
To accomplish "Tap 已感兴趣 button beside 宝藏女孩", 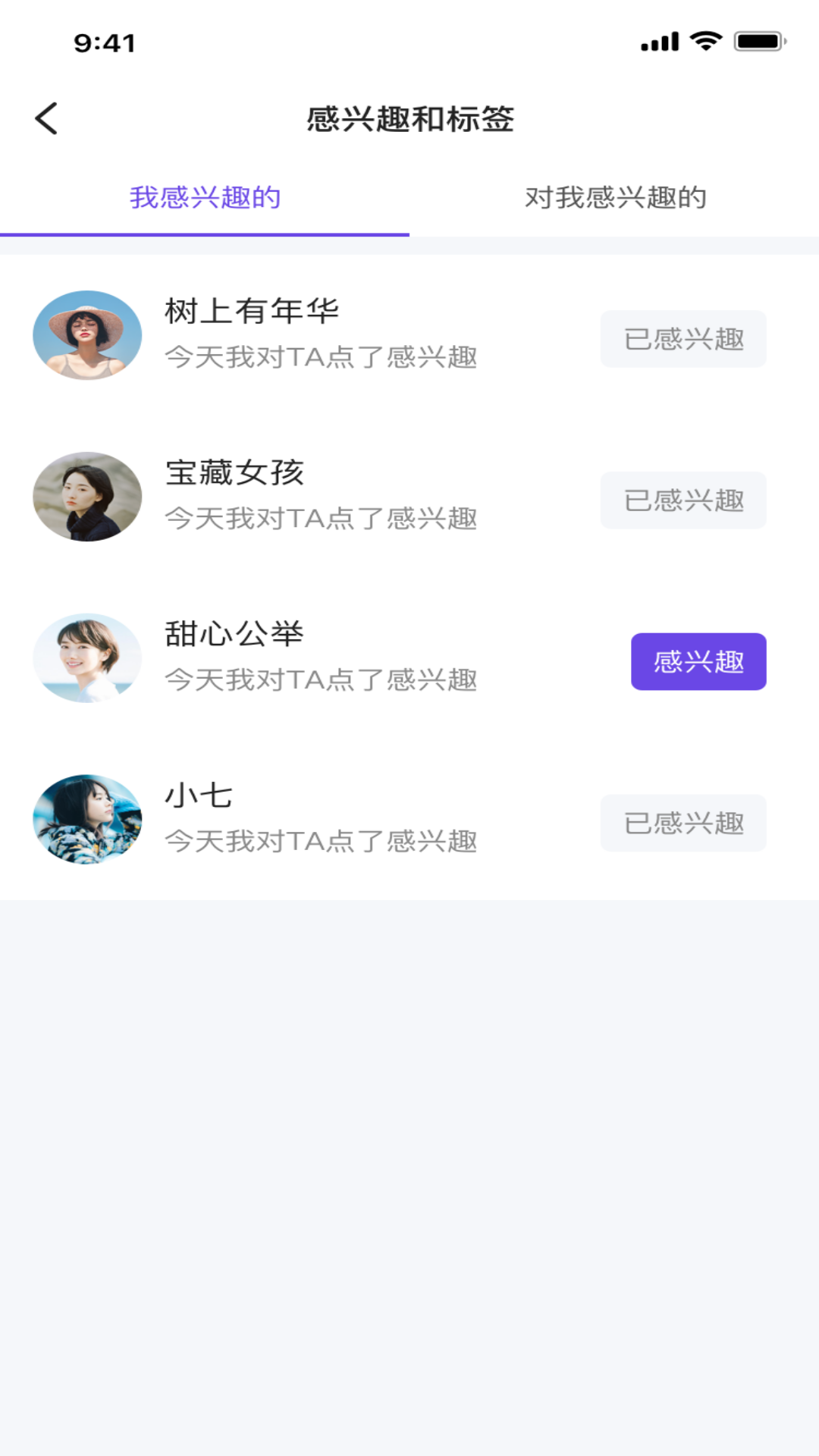I will (x=682, y=500).
